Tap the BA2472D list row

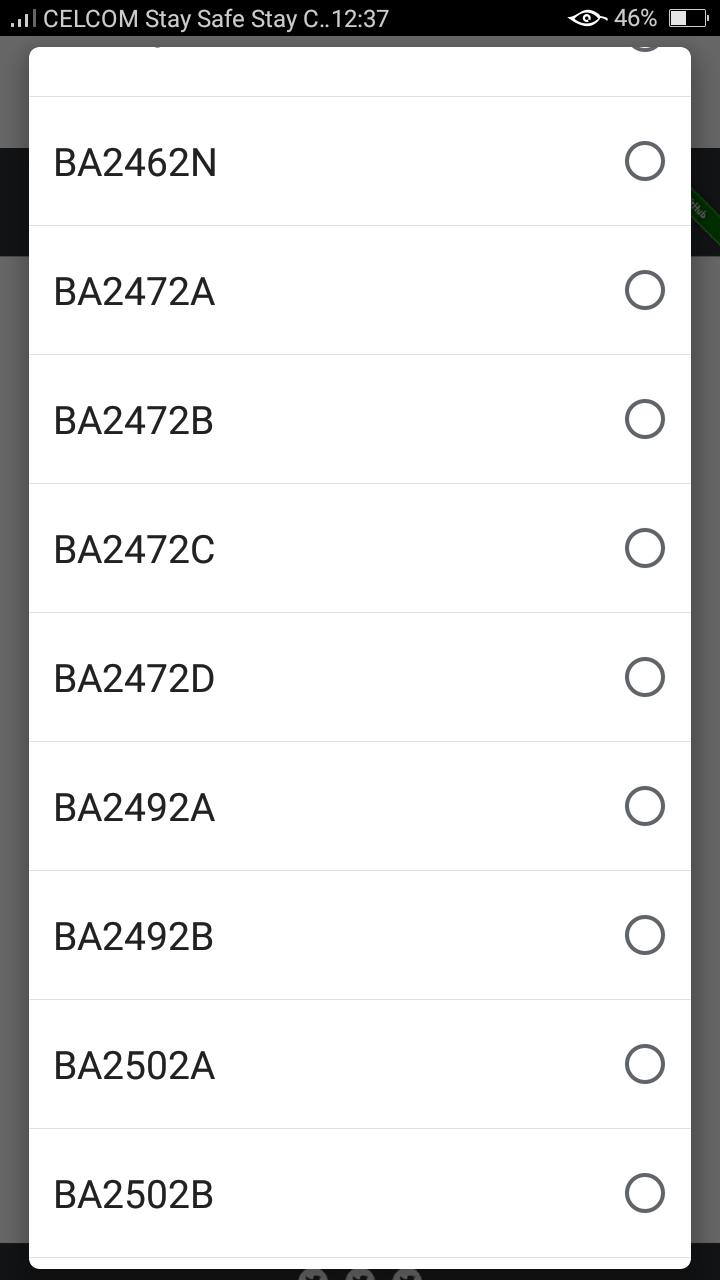click(360, 677)
